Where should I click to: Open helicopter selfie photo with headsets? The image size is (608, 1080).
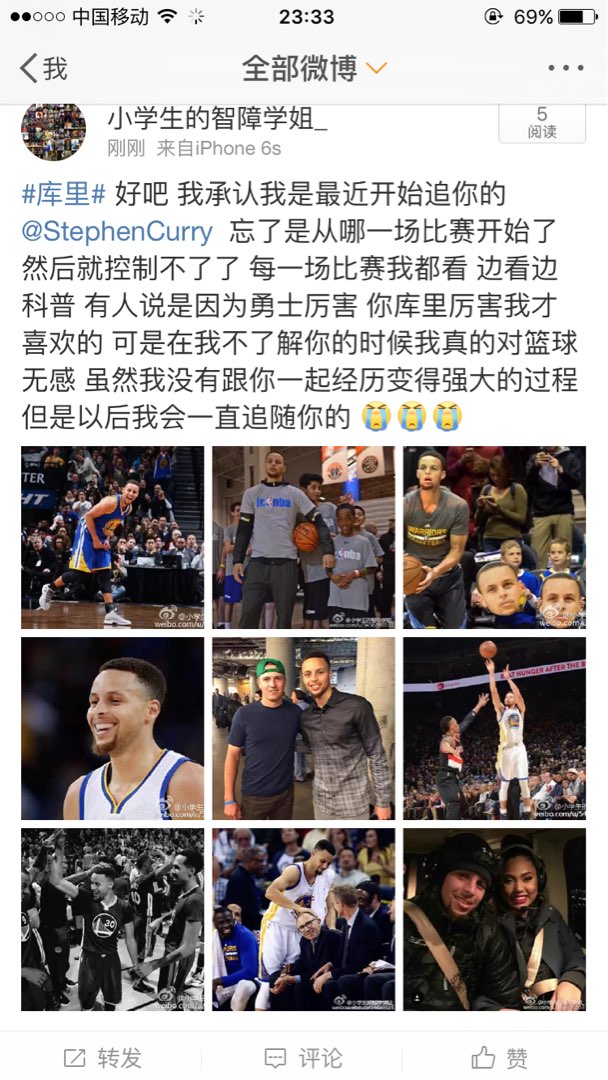[x=494, y=919]
